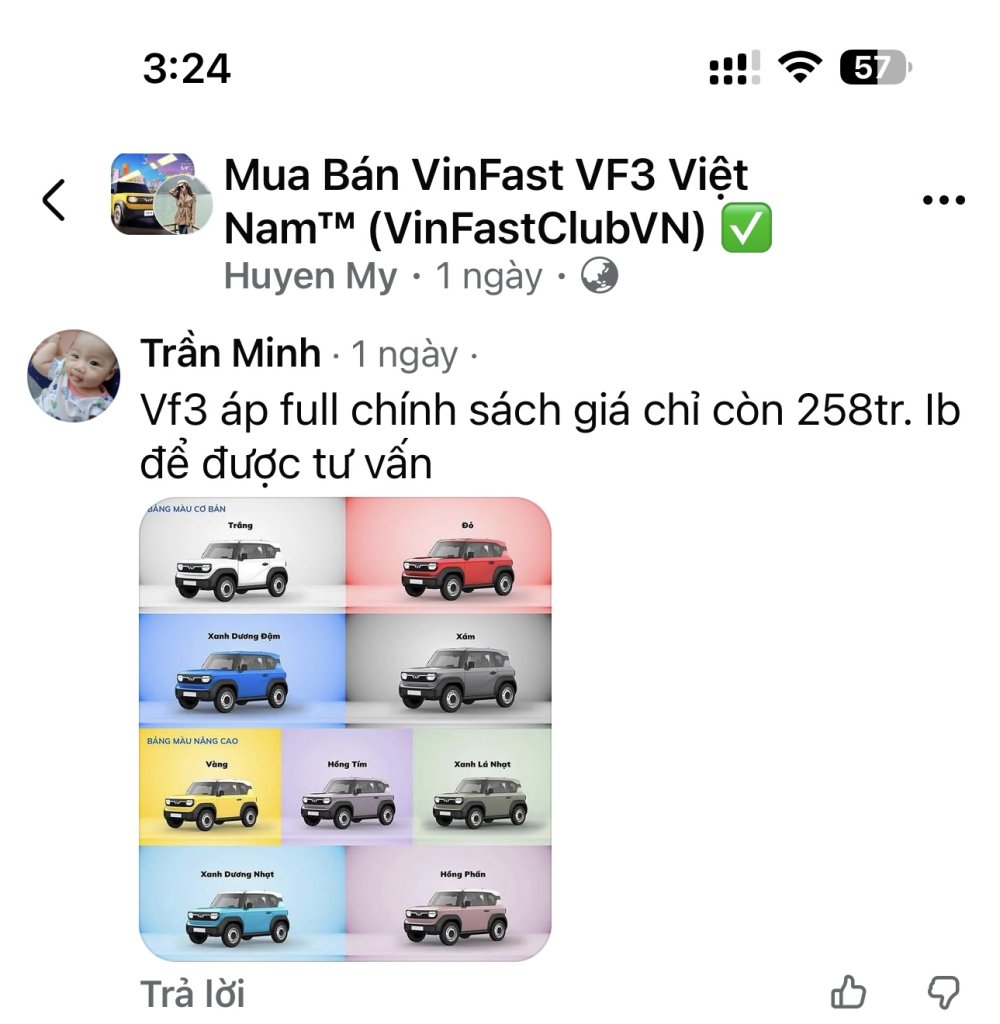The image size is (1000, 1024).
Task: View Huyen My's profile
Action: [310, 277]
